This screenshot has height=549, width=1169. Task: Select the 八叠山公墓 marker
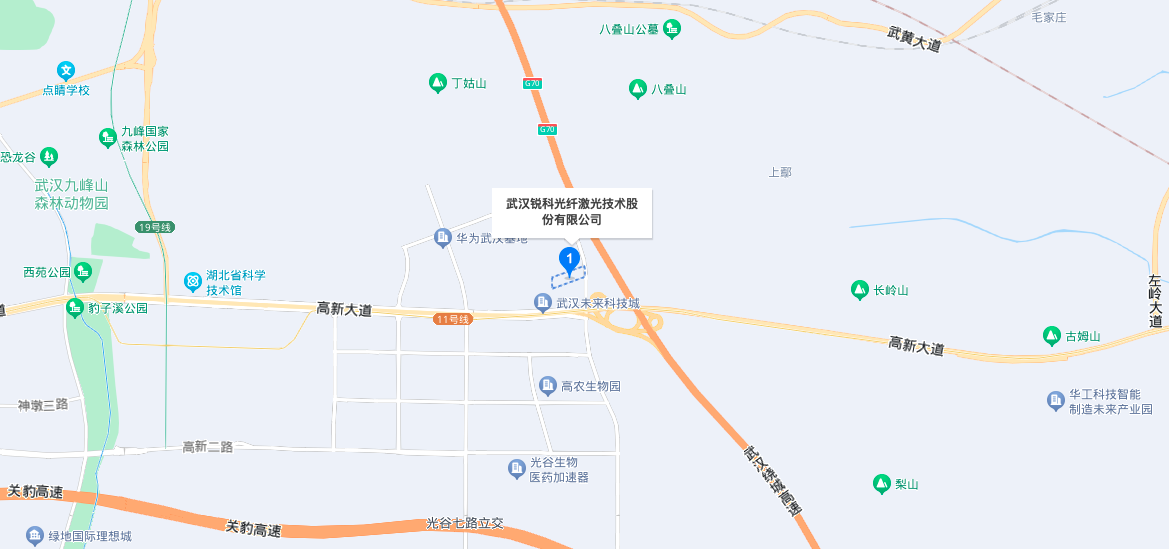(x=672, y=29)
